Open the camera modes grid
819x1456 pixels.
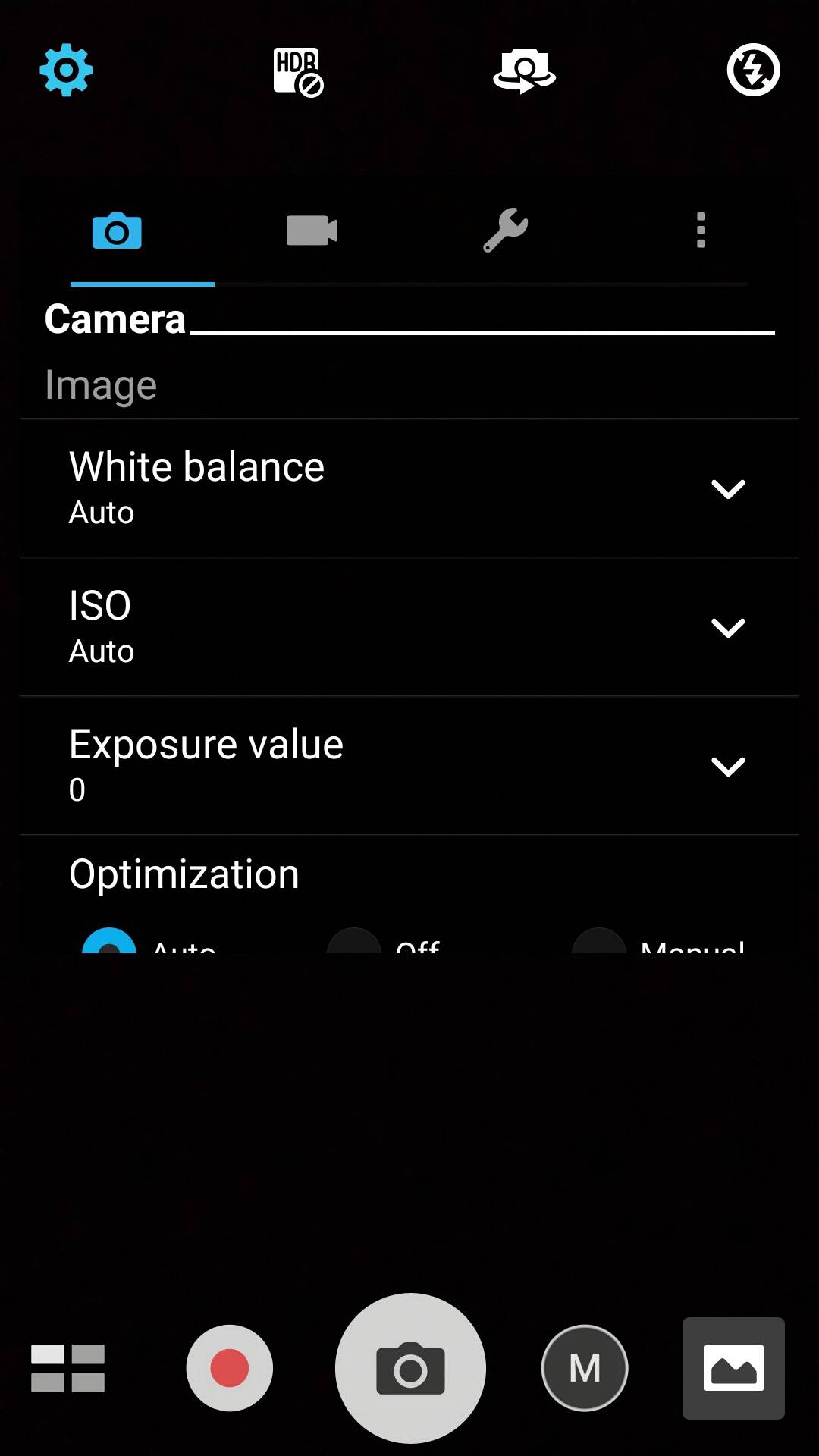coord(67,1368)
